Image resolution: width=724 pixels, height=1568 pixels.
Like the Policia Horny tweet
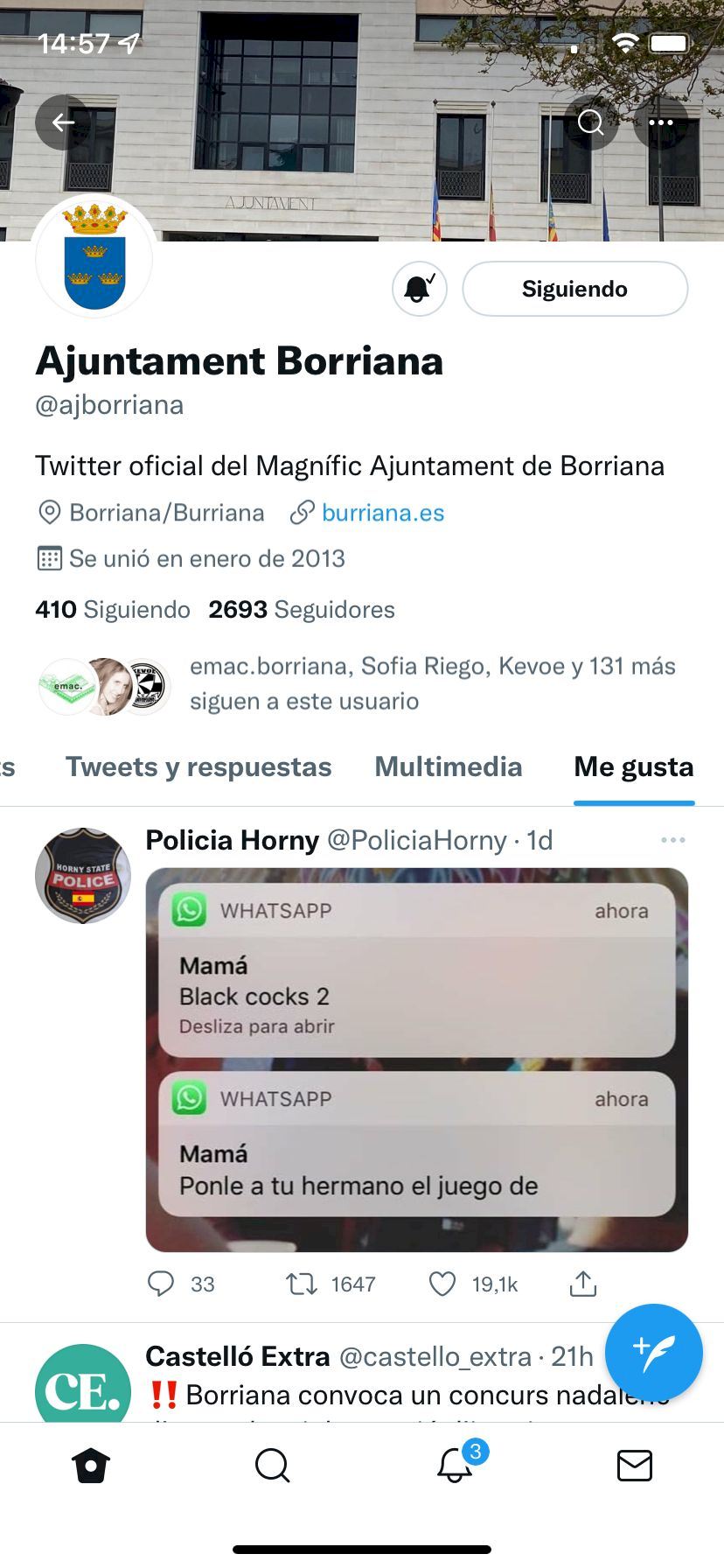point(442,1284)
